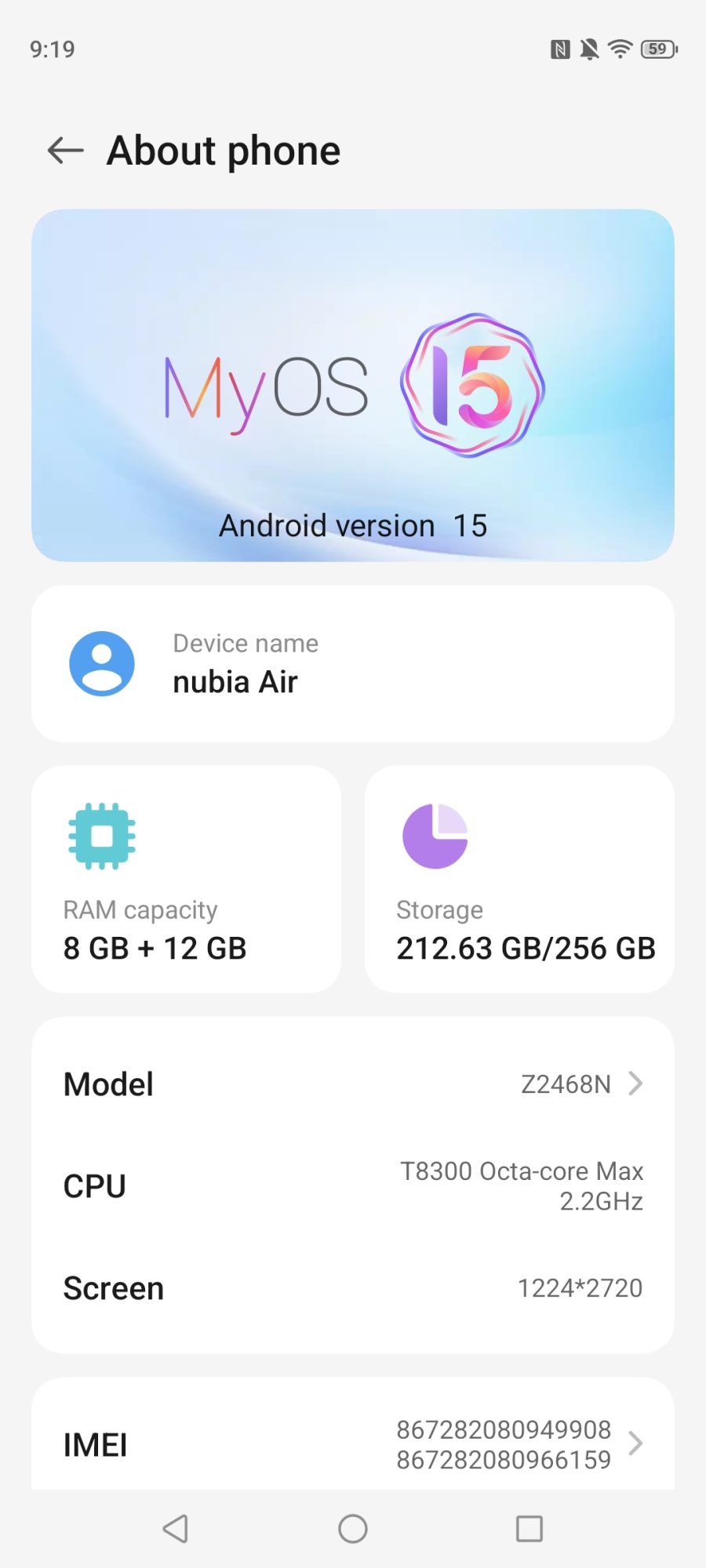The width and height of the screenshot is (706, 1568).
Task: Open the Storage usage card
Action: point(519,879)
